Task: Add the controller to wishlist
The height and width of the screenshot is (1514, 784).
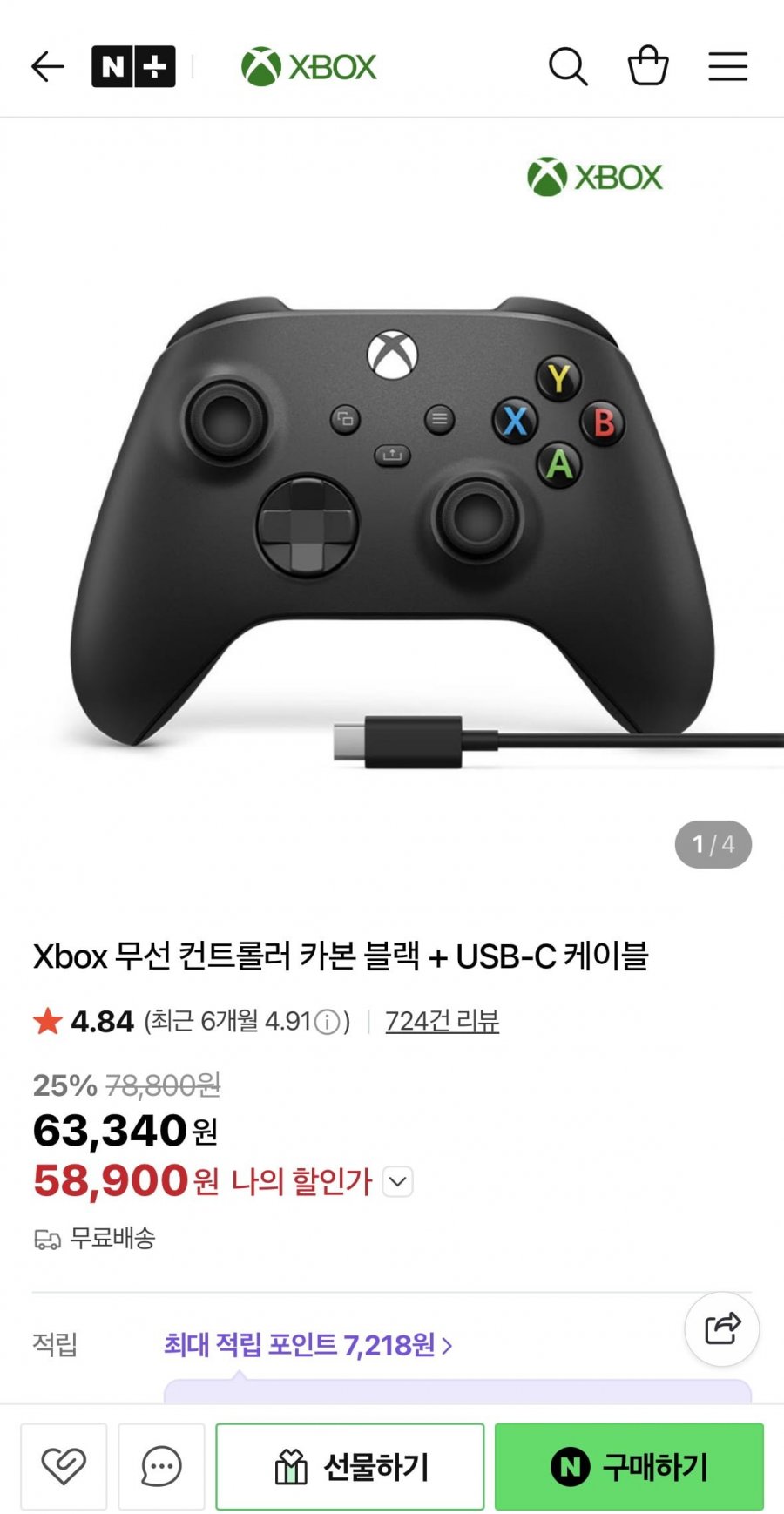Action: [x=64, y=1467]
